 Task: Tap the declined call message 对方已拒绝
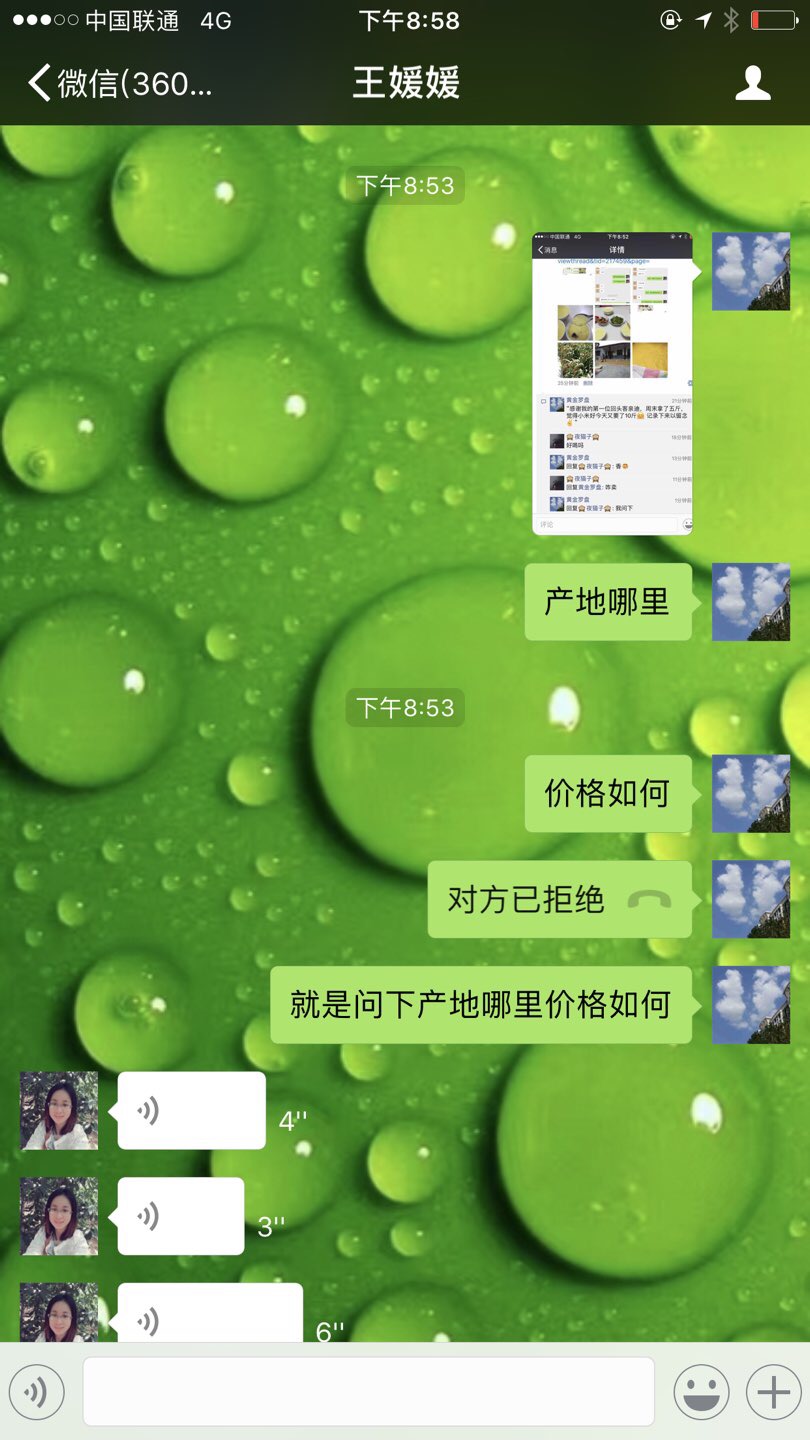(559, 899)
